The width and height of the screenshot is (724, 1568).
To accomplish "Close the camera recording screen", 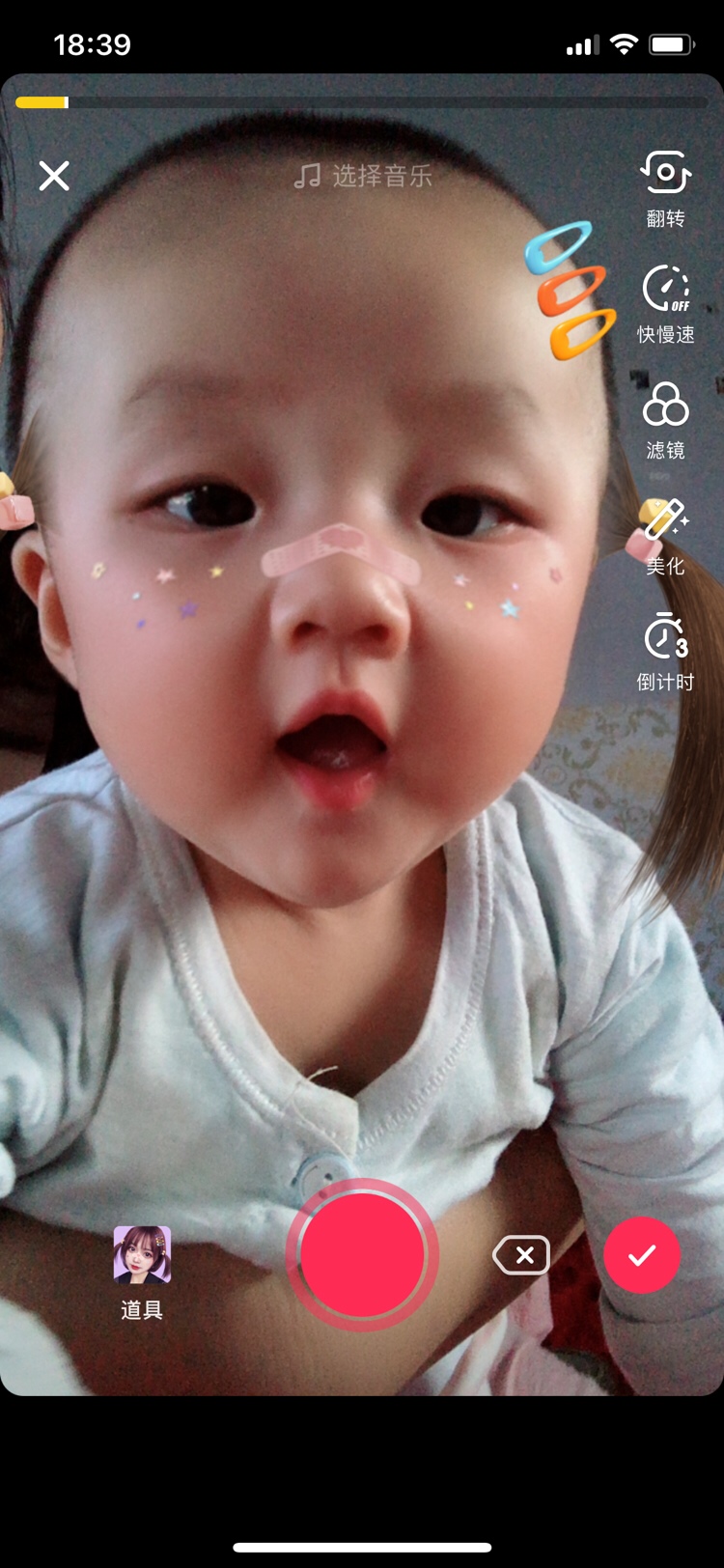I will point(54,176).
